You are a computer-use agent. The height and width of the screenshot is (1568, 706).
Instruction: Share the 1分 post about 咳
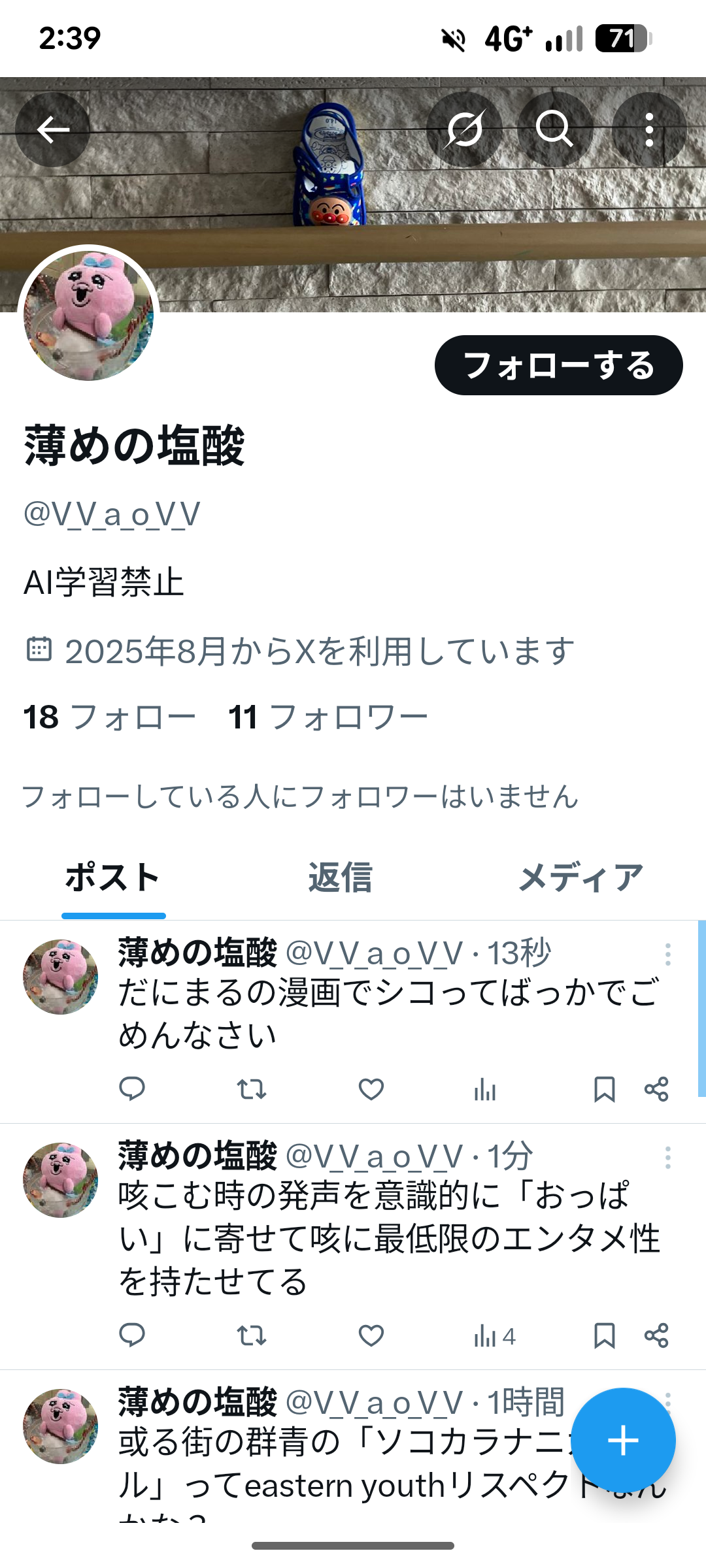[x=656, y=1335]
